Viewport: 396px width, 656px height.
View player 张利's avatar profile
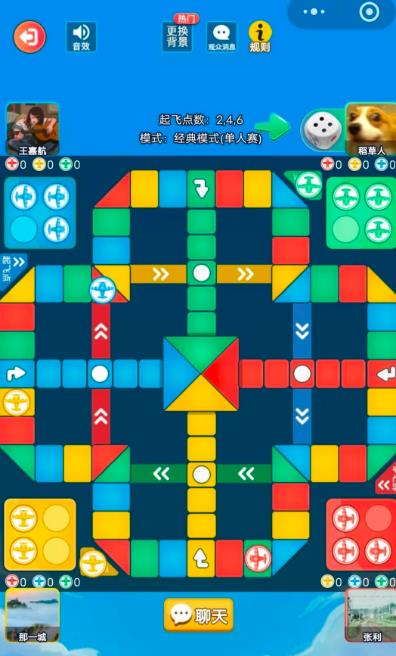click(x=370, y=615)
